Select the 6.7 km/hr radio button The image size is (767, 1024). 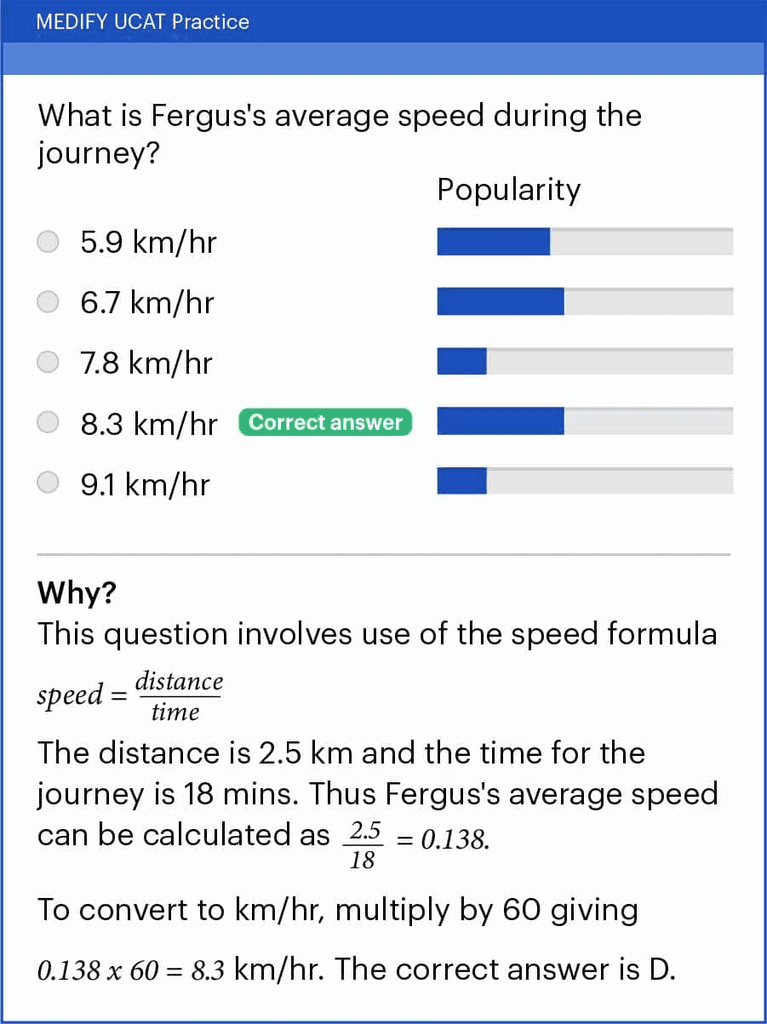(47, 302)
